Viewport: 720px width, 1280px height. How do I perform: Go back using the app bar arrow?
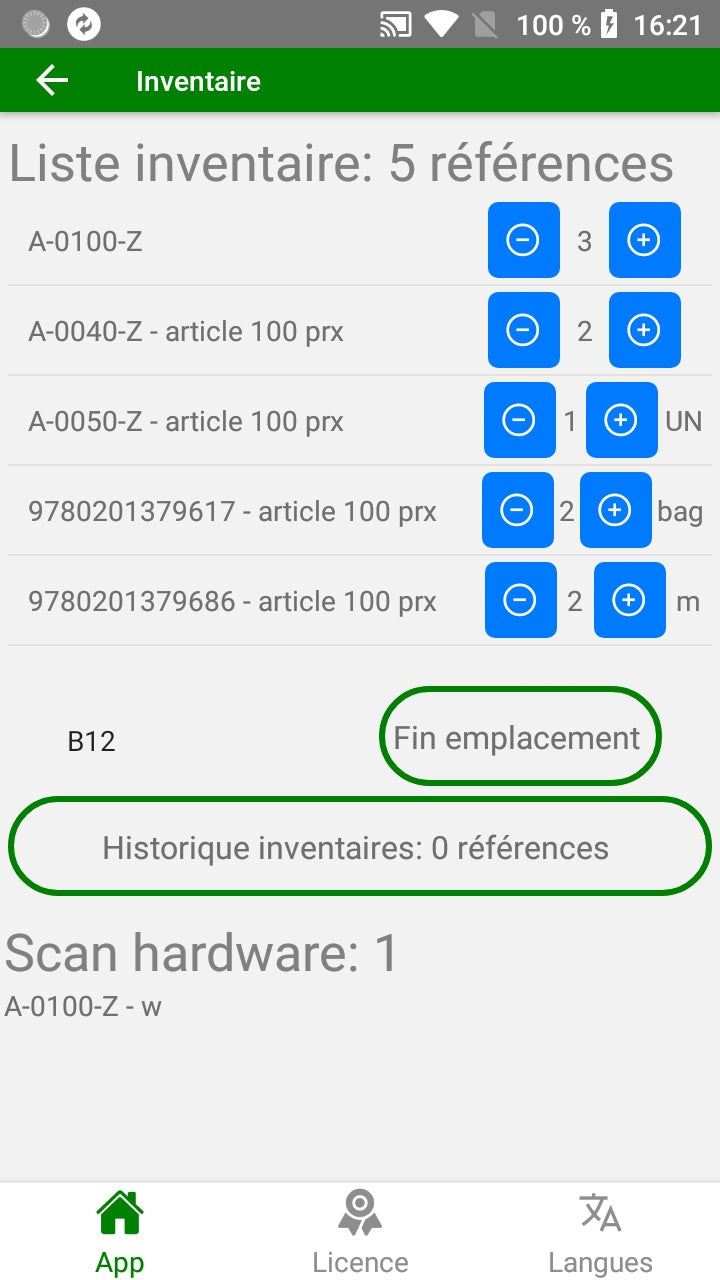pos(52,81)
